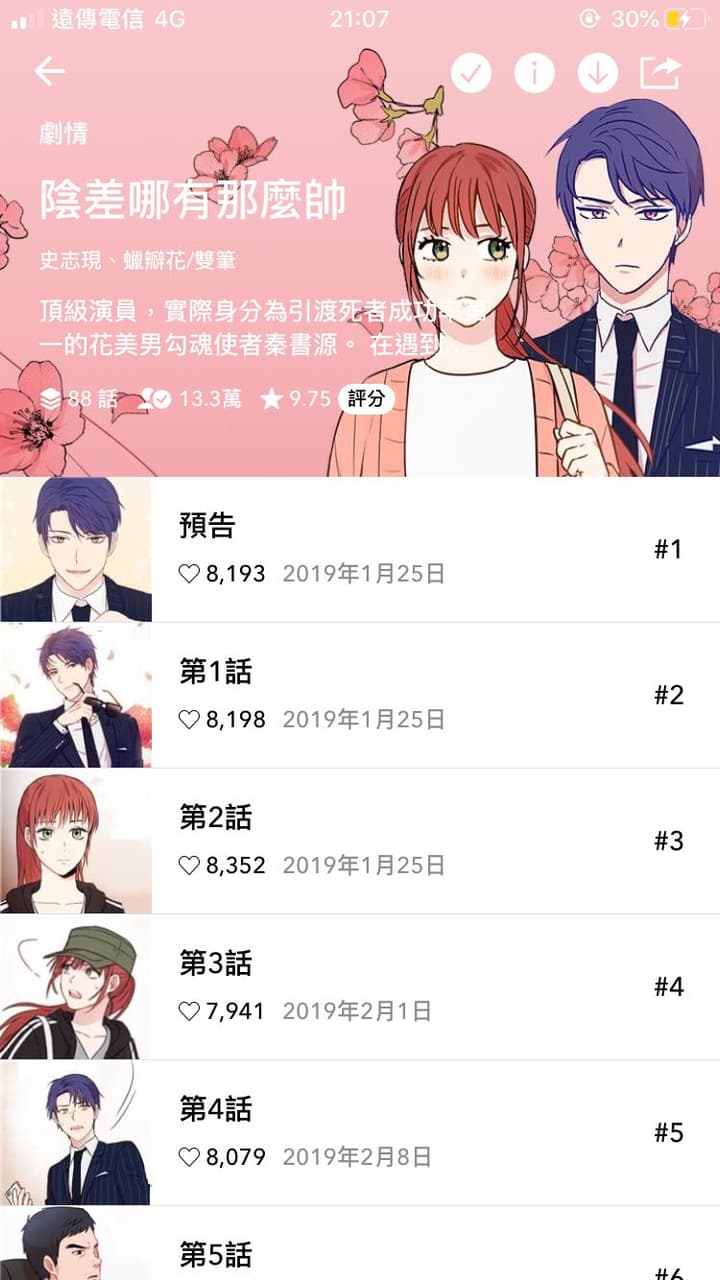Image resolution: width=720 pixels, height=1280 pixels.
Task: Open episode 第1話
Action: (x=360, y=695)
